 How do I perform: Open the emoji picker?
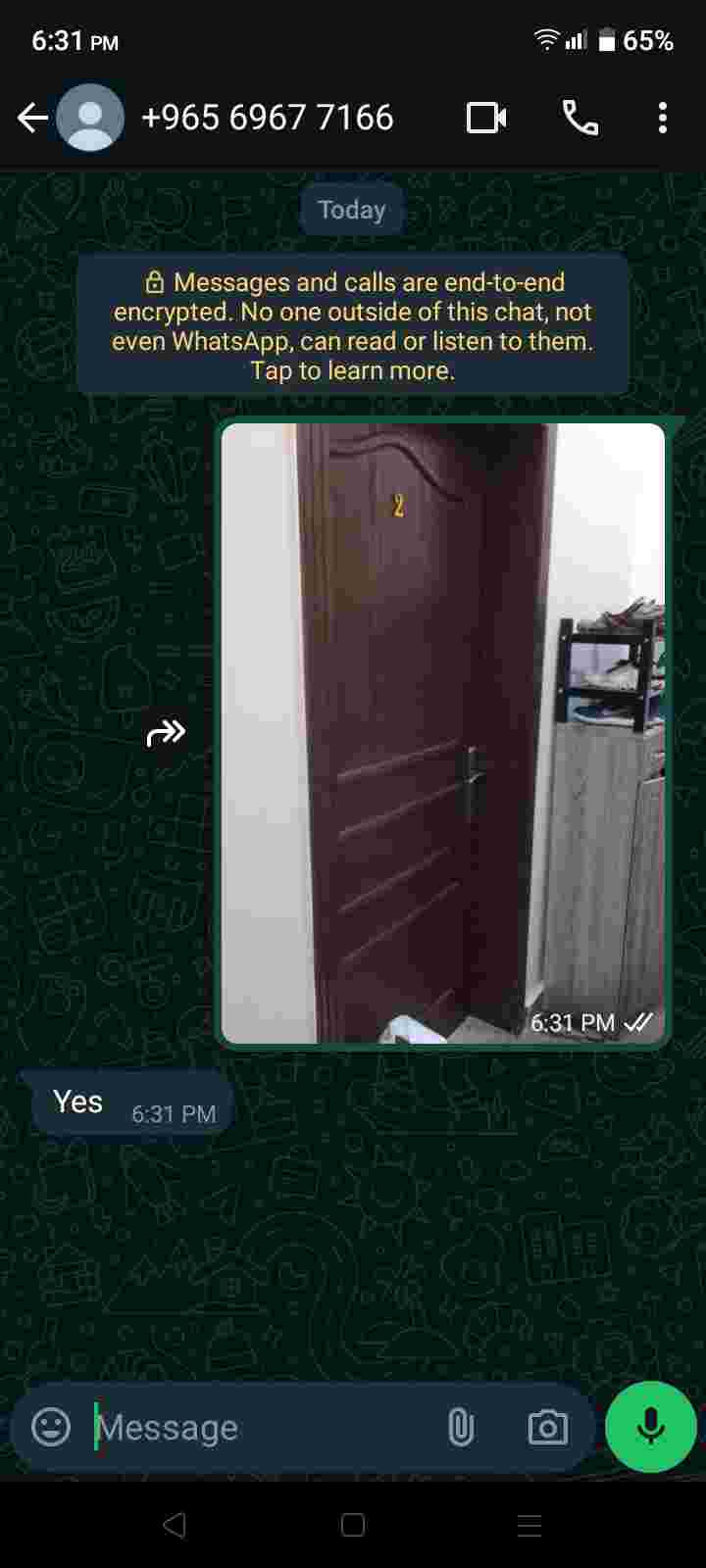[51, 1427]
